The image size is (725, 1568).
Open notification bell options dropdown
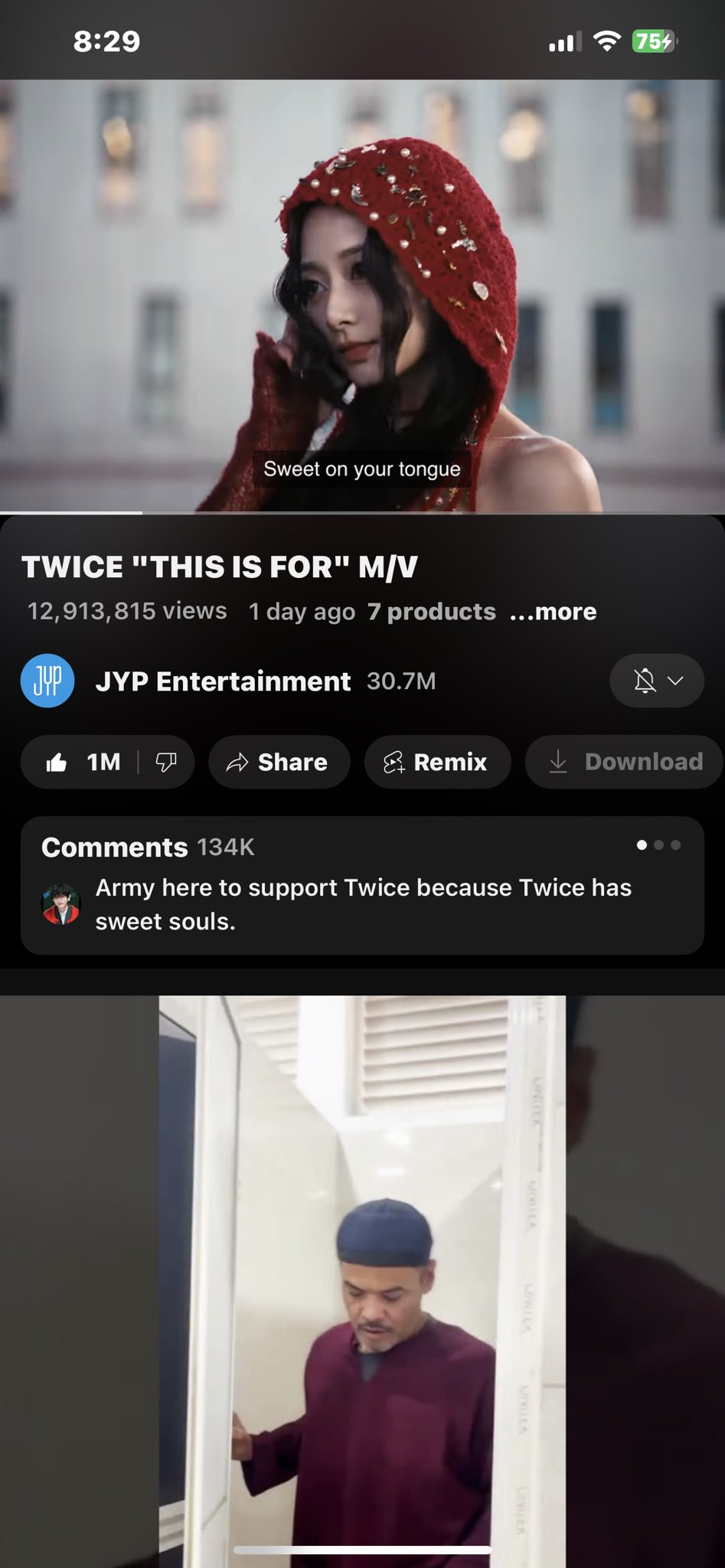[656, 681]
